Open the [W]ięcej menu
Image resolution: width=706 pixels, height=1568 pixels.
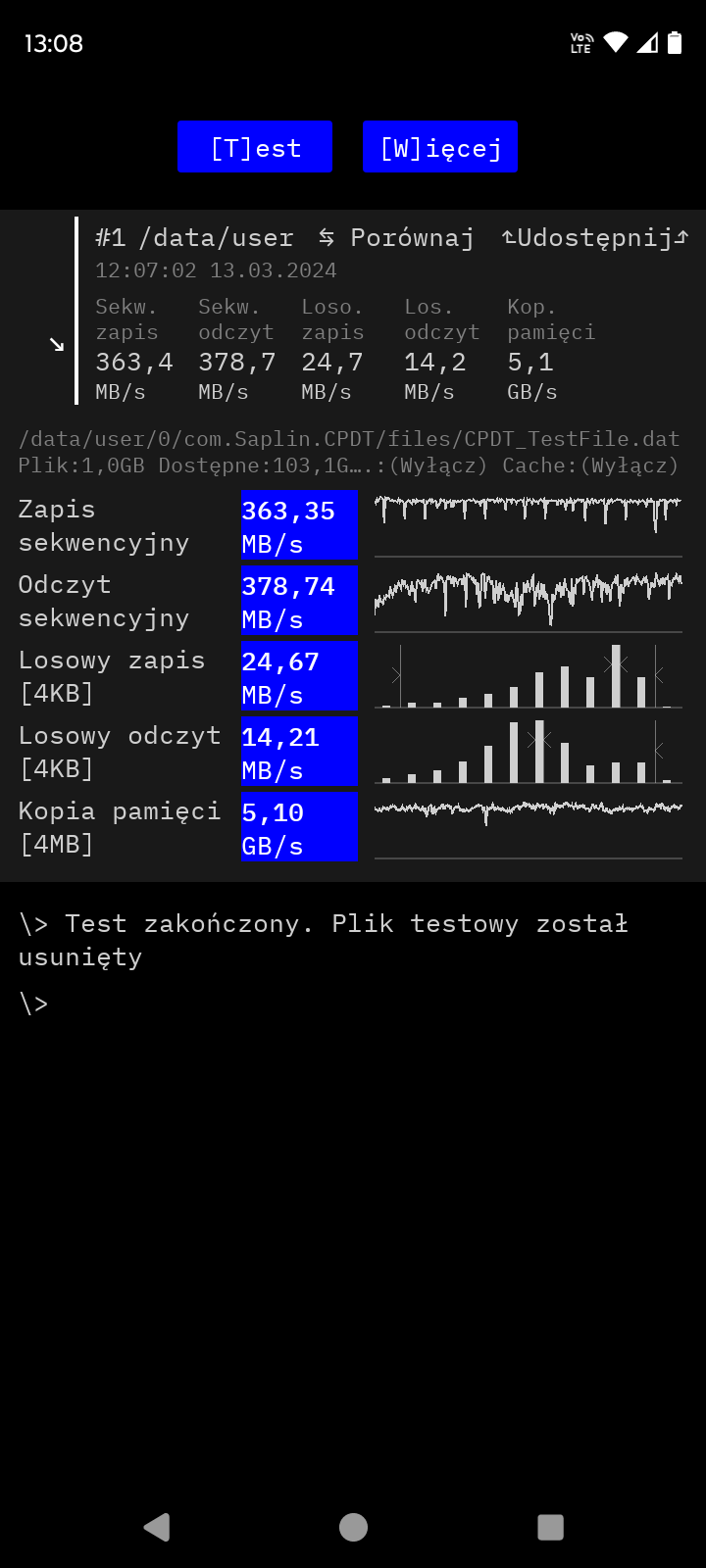click(x=440, y=147)
